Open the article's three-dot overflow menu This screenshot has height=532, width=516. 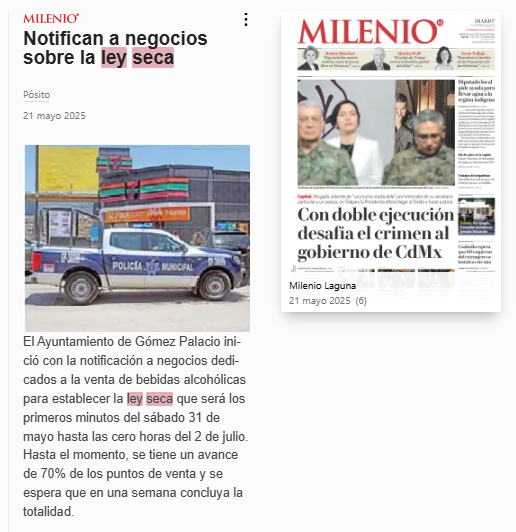point(246,20)
